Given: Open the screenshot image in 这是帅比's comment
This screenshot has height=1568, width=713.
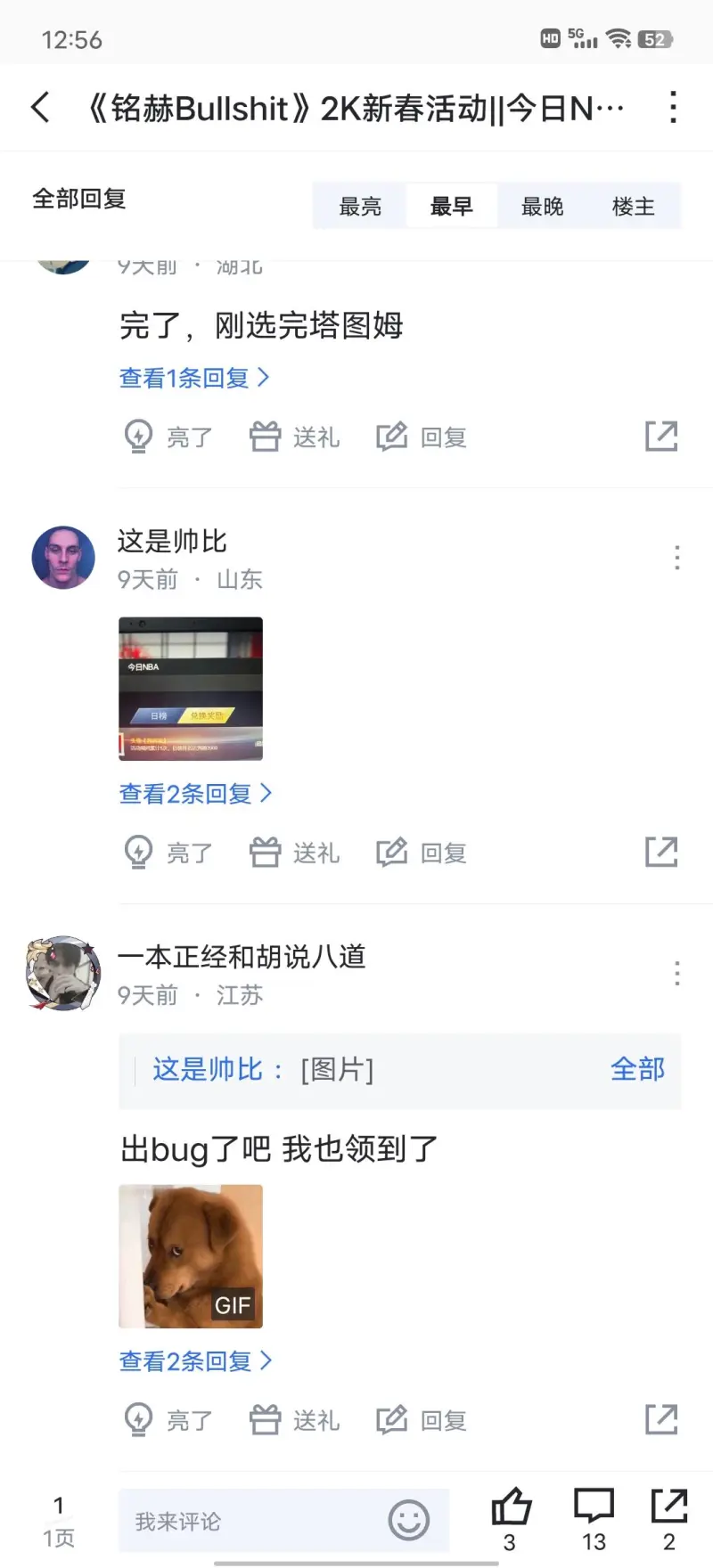Looking at the screenshot, I should click(191, 689).
